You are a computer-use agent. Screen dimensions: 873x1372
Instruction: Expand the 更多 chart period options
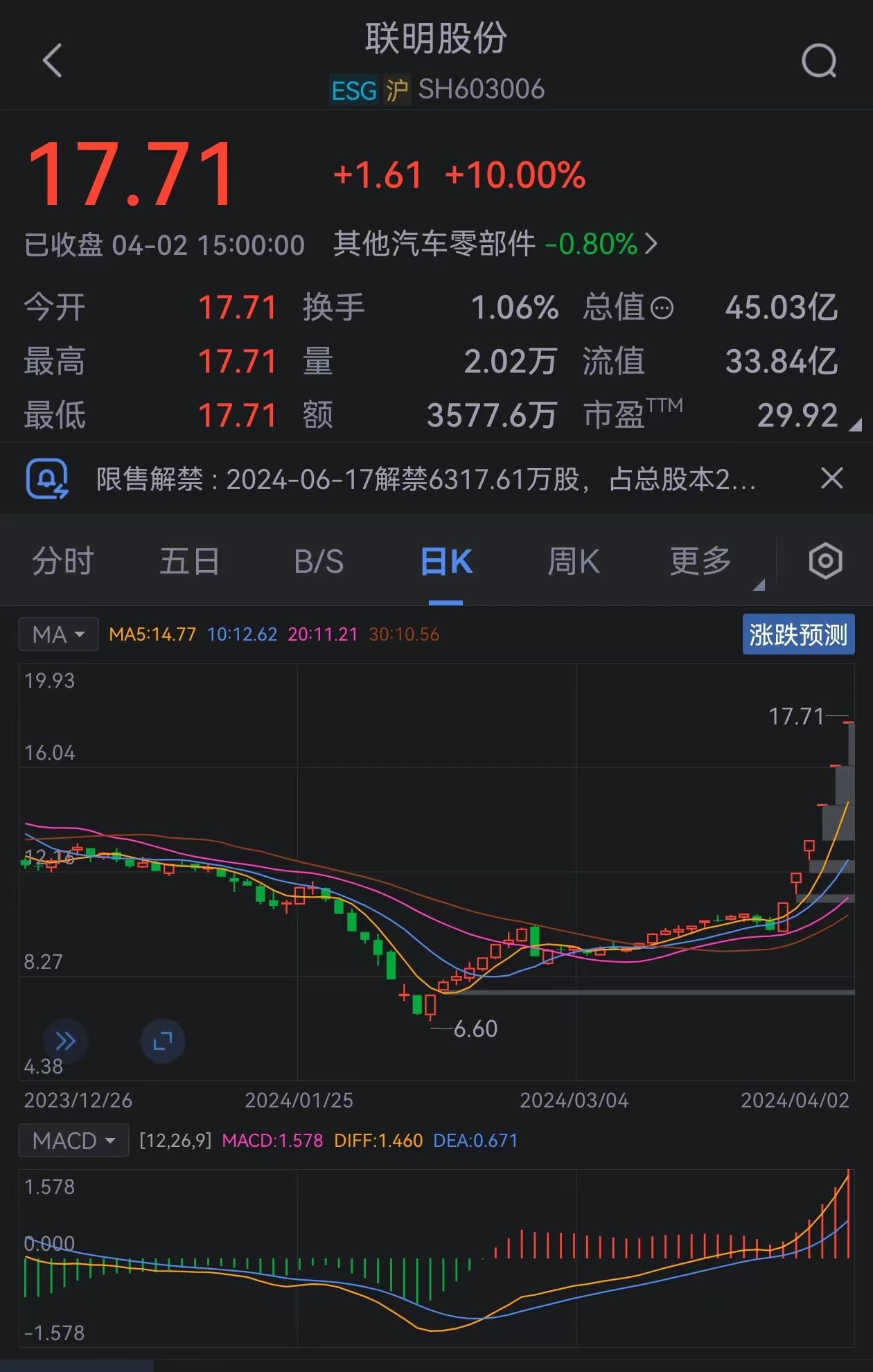(x=701, y=561)
